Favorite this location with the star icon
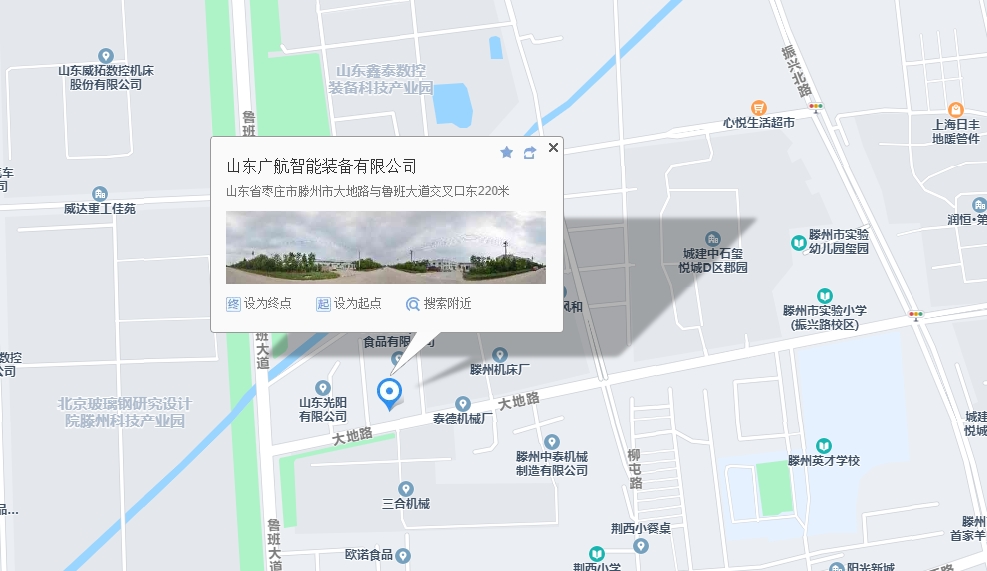Viewport: 987px width, 571px height. (506, 152)
